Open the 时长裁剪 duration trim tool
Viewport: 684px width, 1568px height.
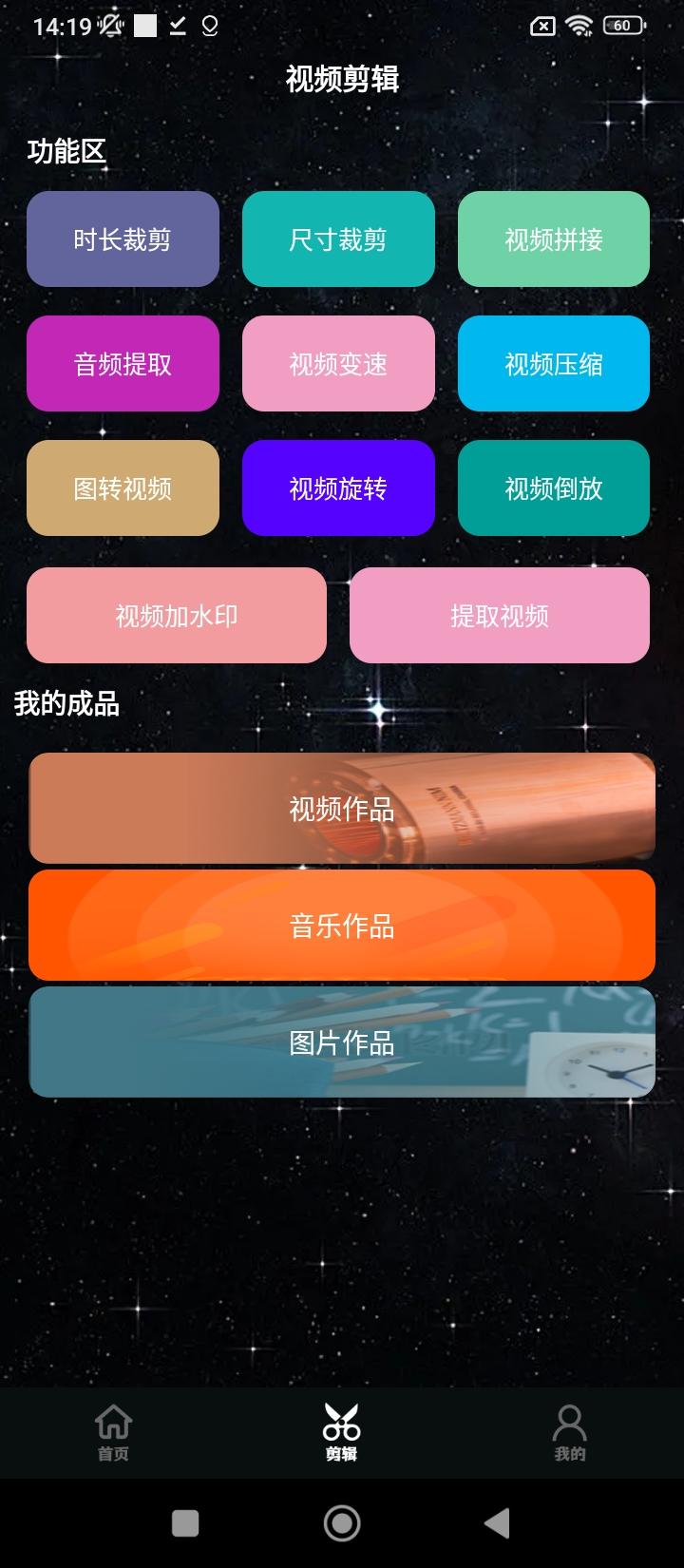point(123,239)
